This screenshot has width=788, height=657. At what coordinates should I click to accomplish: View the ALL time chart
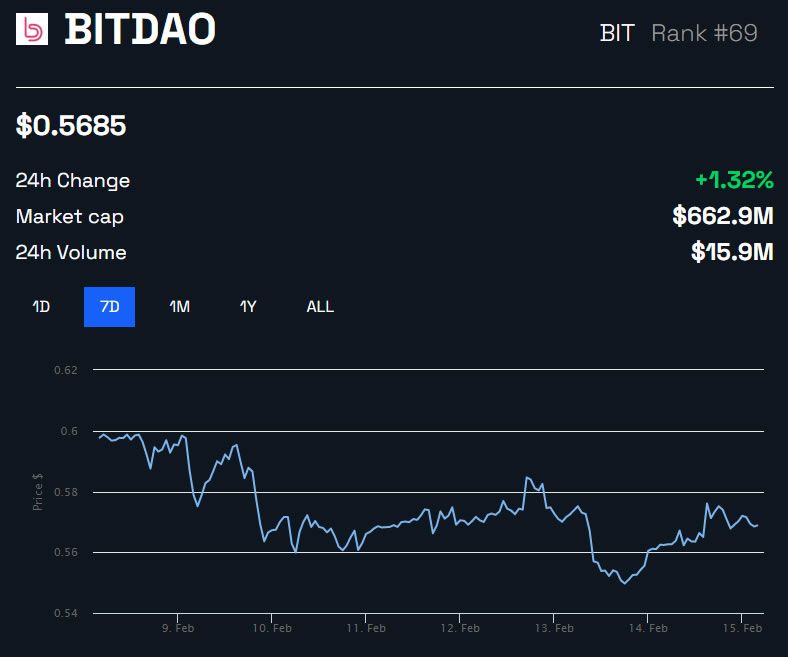point(320,307)
